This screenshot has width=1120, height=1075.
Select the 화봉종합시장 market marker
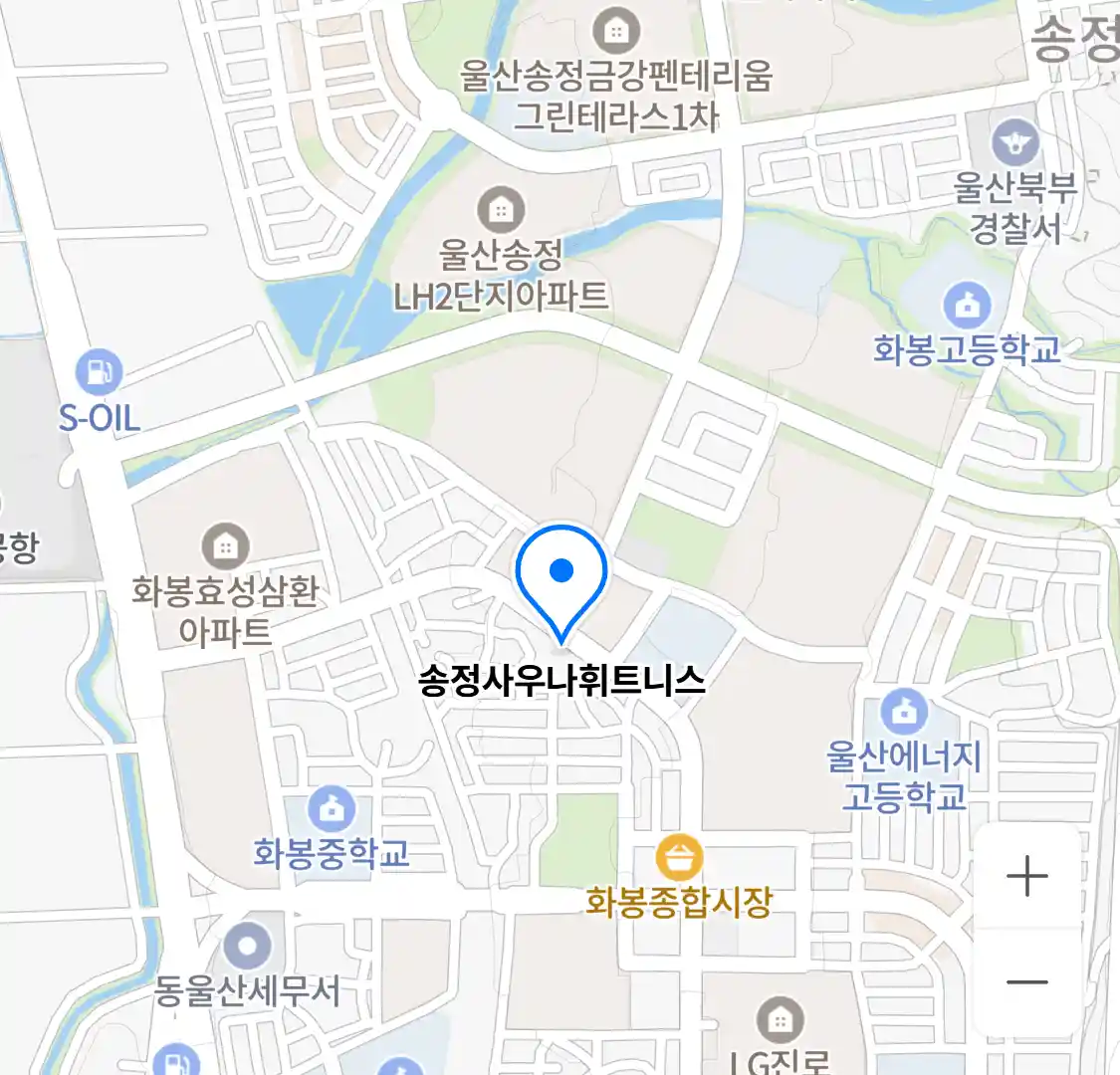(679, 858)
